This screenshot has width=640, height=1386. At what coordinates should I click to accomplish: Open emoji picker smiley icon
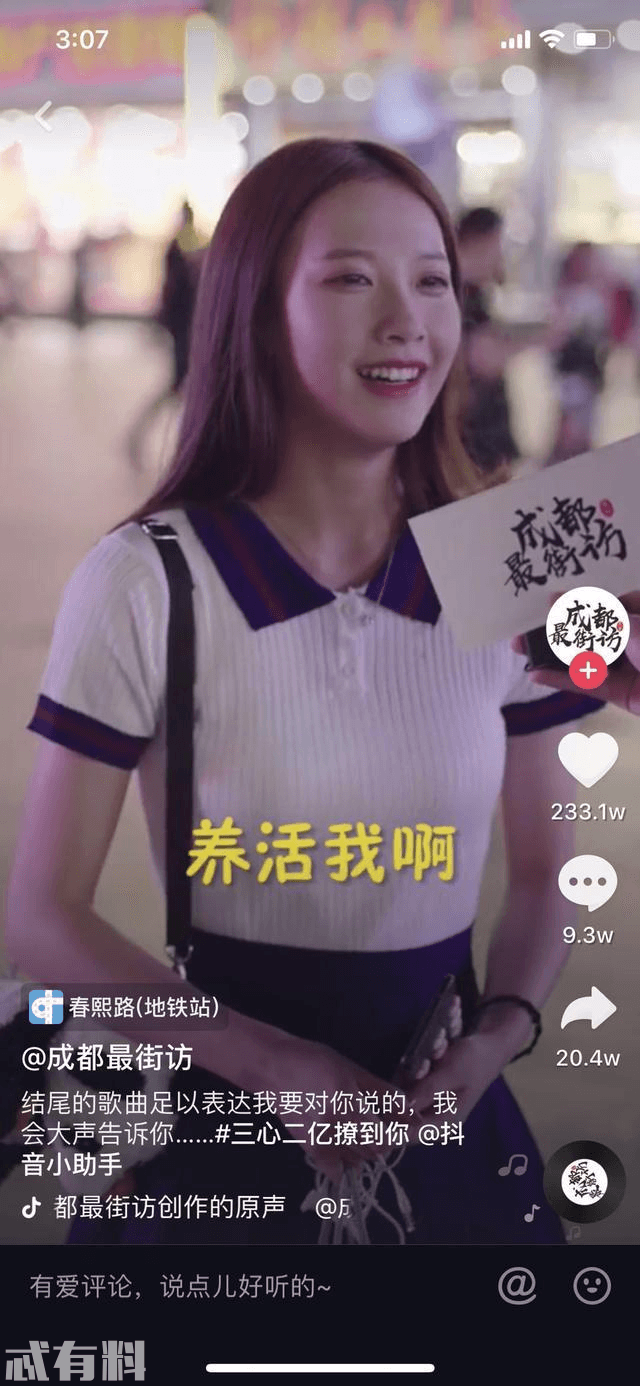click(x=592, y=1286)
